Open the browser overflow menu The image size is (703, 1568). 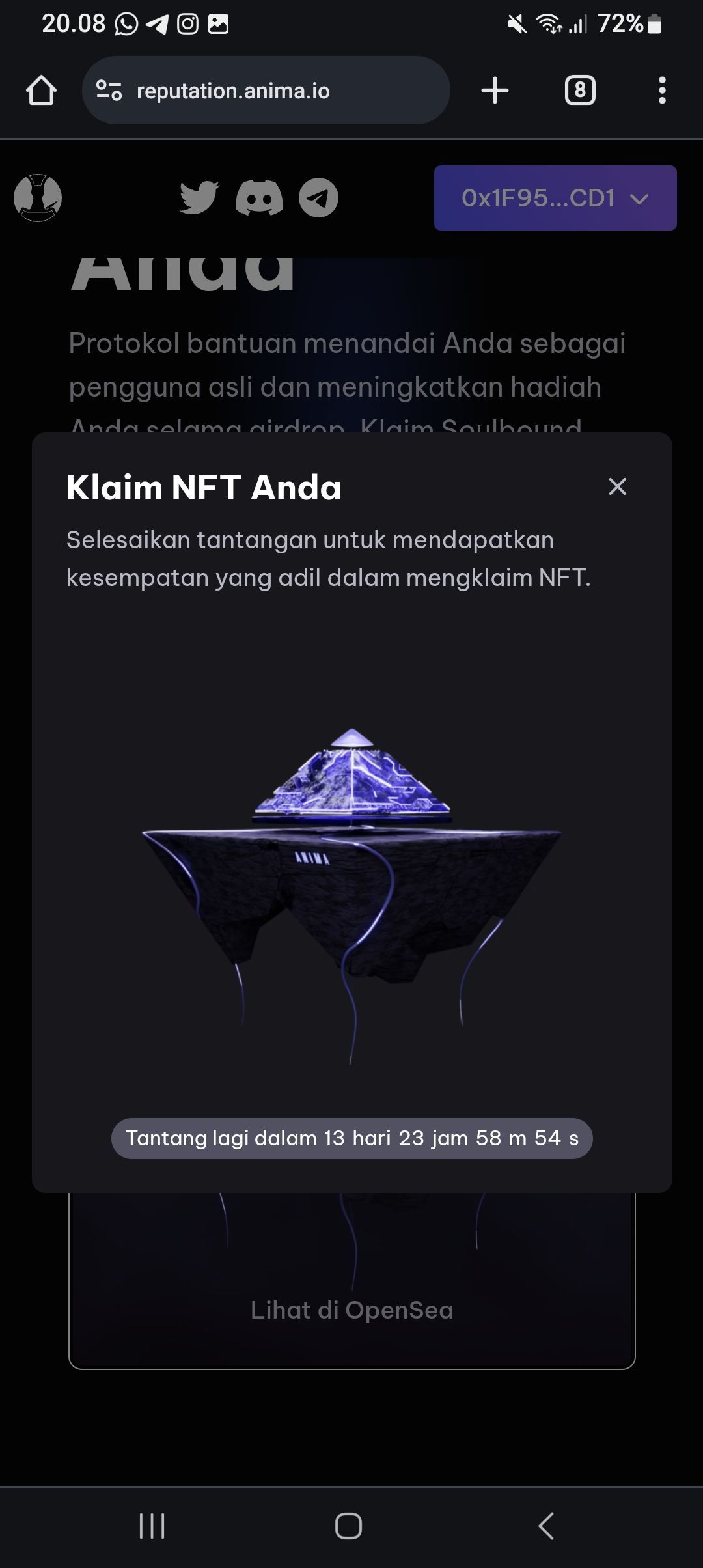coord(662,91)
